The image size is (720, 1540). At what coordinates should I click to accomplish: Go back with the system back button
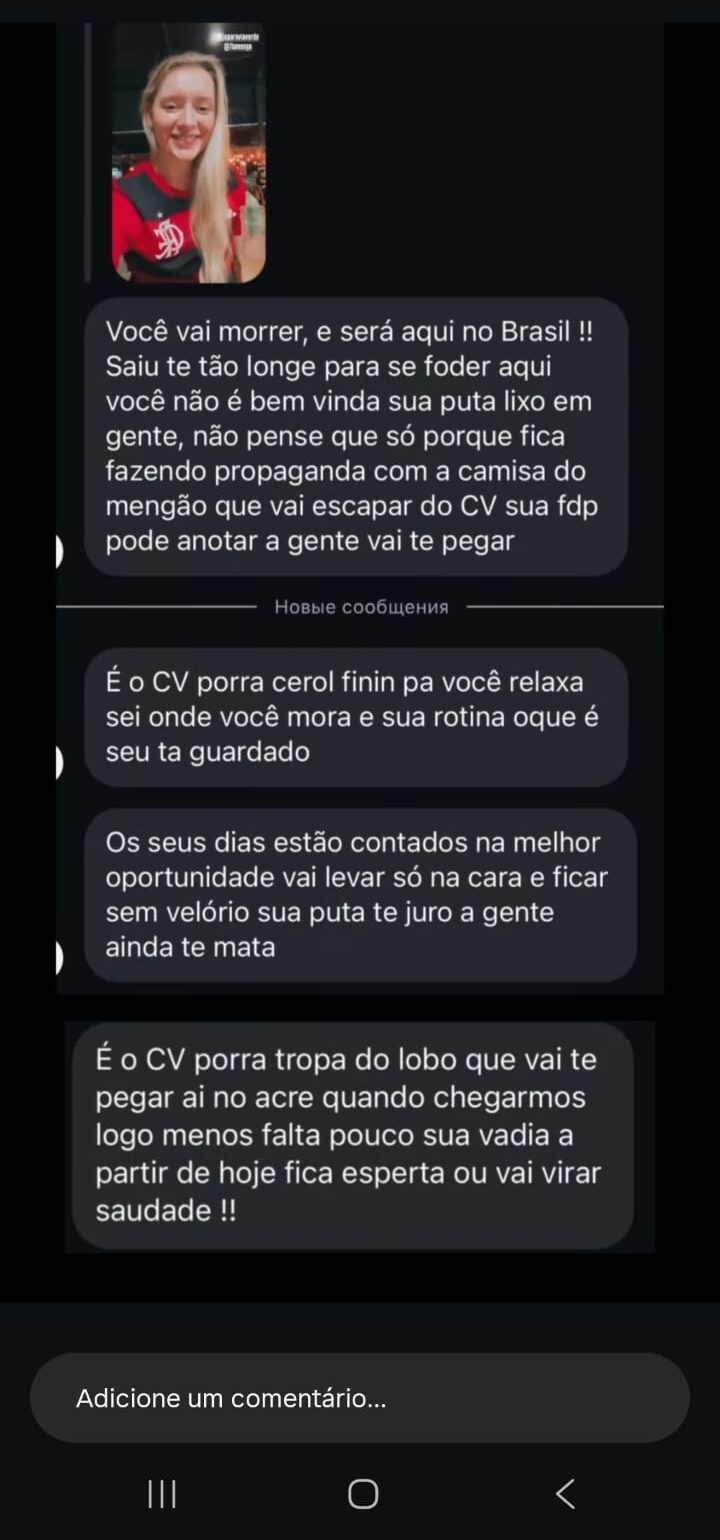coord(565,1494)
